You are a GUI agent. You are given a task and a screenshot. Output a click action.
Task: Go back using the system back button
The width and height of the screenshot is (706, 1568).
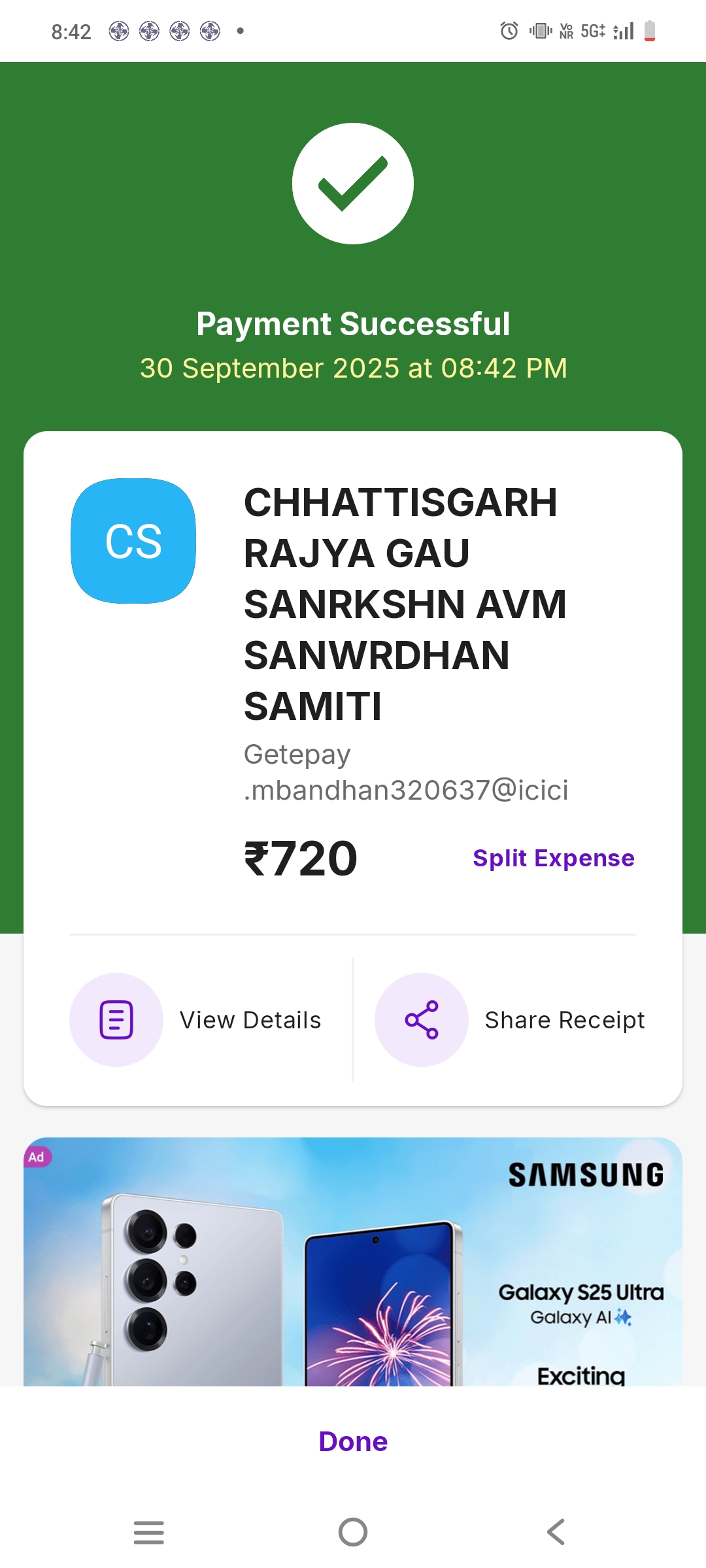pos(556,1531)
